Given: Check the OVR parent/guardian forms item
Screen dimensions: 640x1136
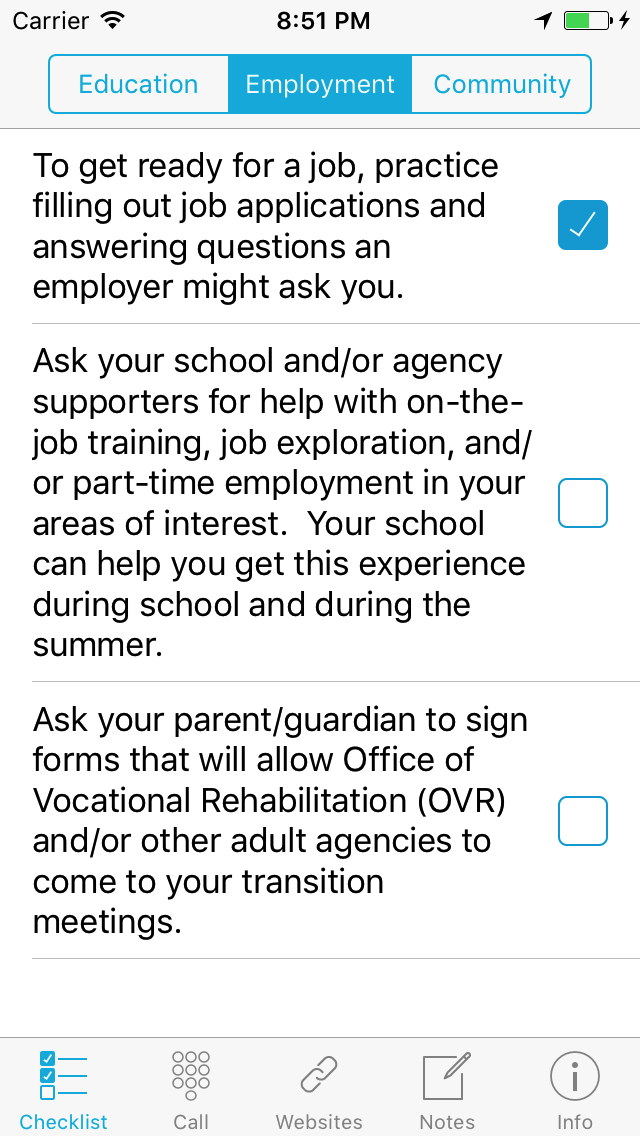Looking at the screenshot, I should click(x=583, y=821).
